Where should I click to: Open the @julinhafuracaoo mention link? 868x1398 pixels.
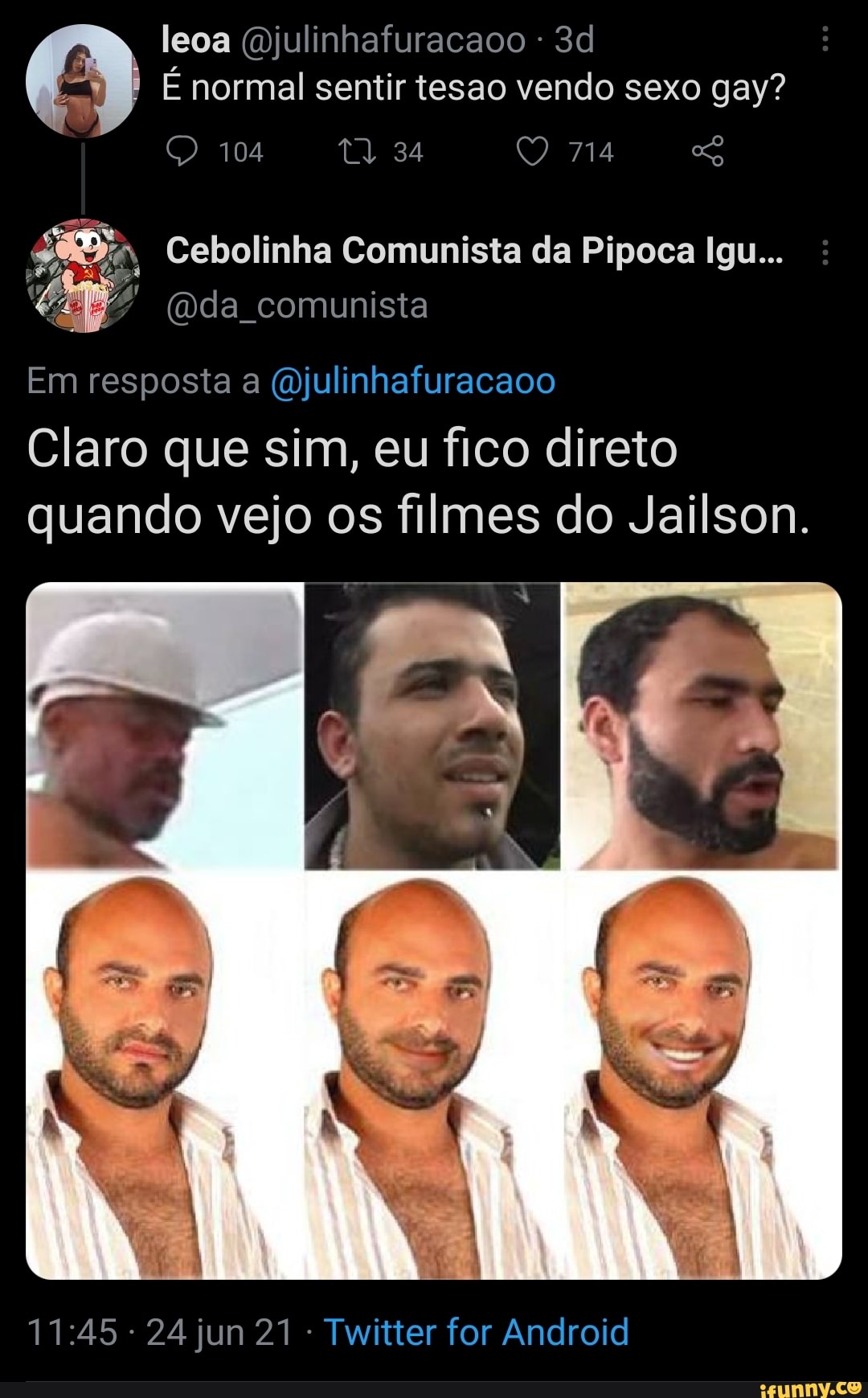point(413,381)
